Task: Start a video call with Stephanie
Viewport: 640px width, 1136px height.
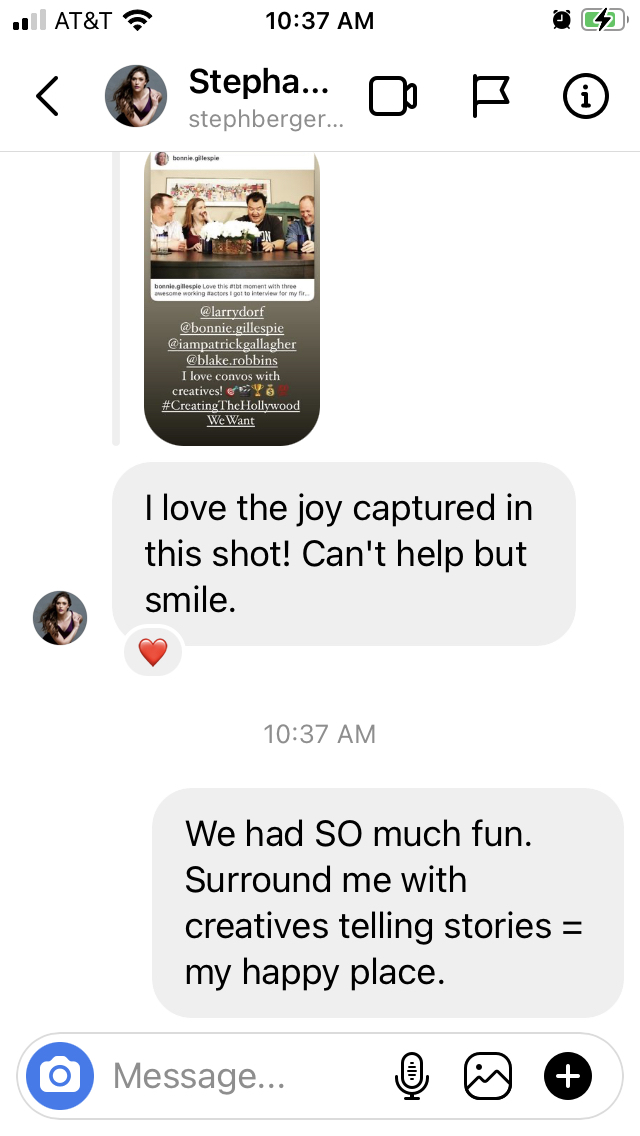Action: (393, 96)
